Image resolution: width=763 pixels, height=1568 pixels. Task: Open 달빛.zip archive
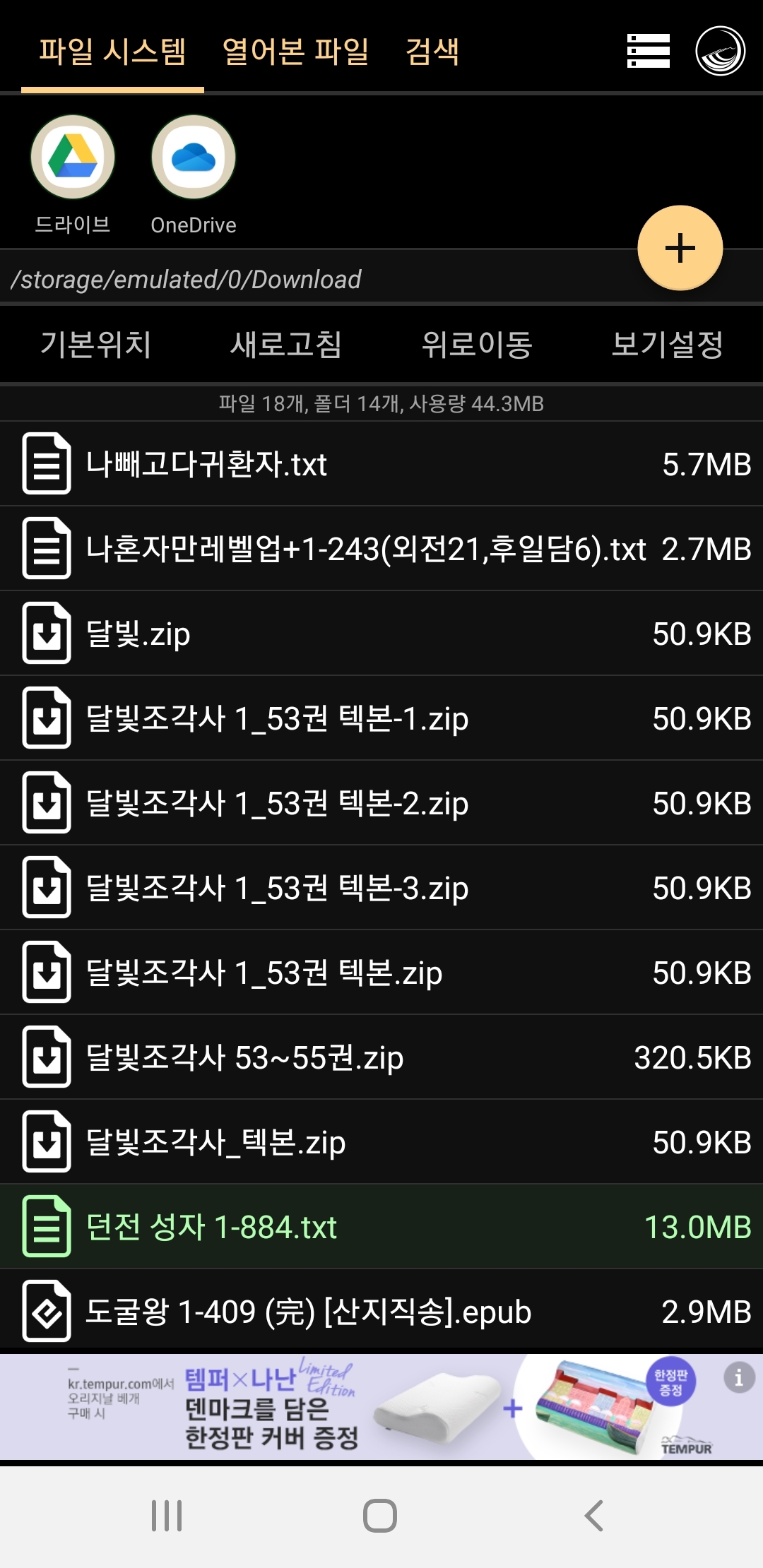pos(381,634)
